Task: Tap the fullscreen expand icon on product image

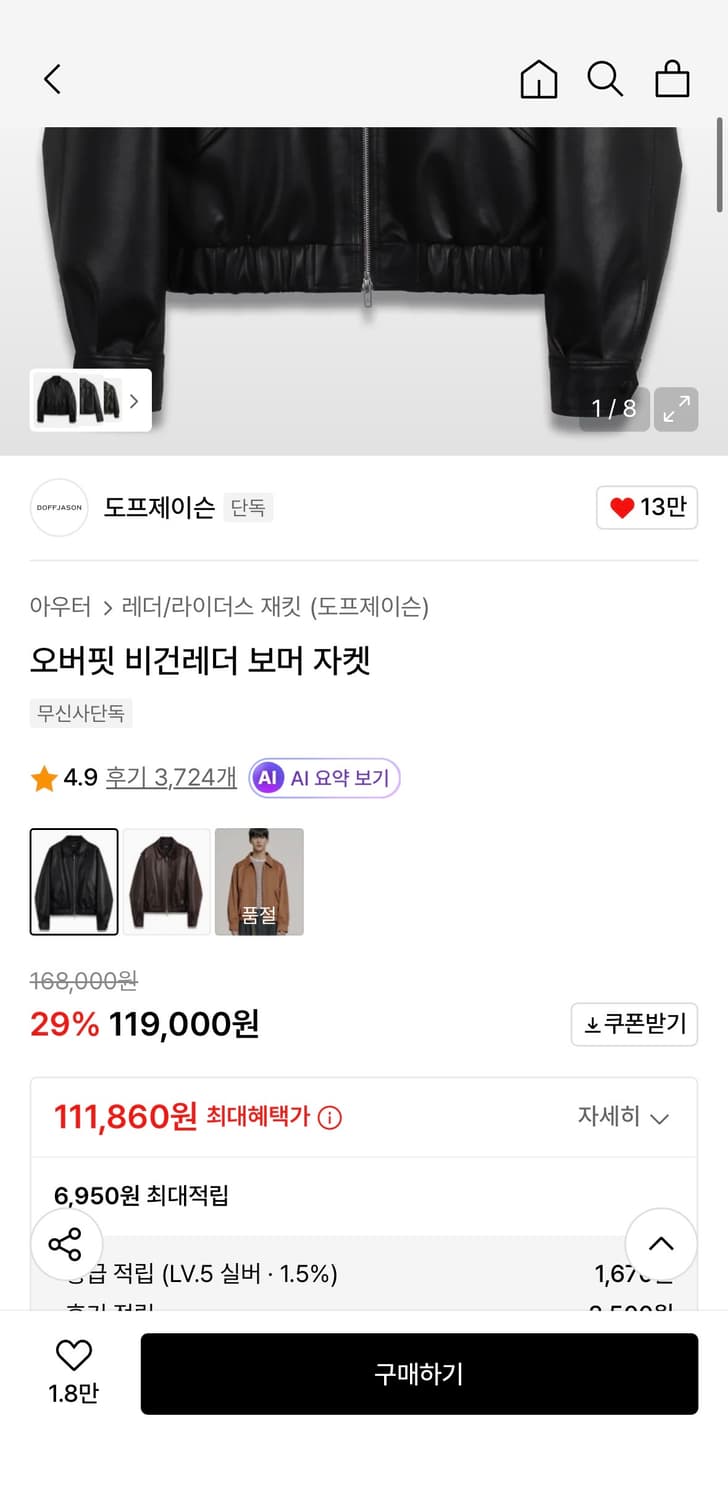Action: coord(676,409)
